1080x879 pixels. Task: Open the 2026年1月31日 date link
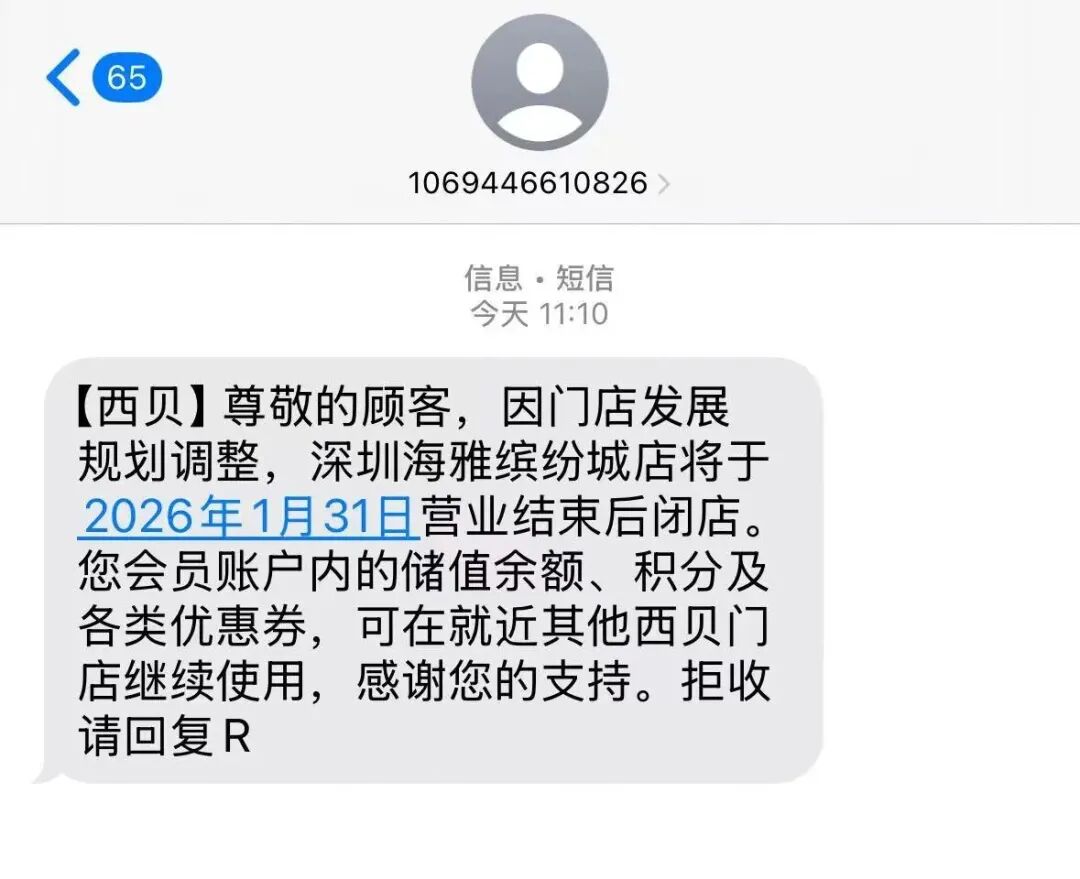coord(248,517)
